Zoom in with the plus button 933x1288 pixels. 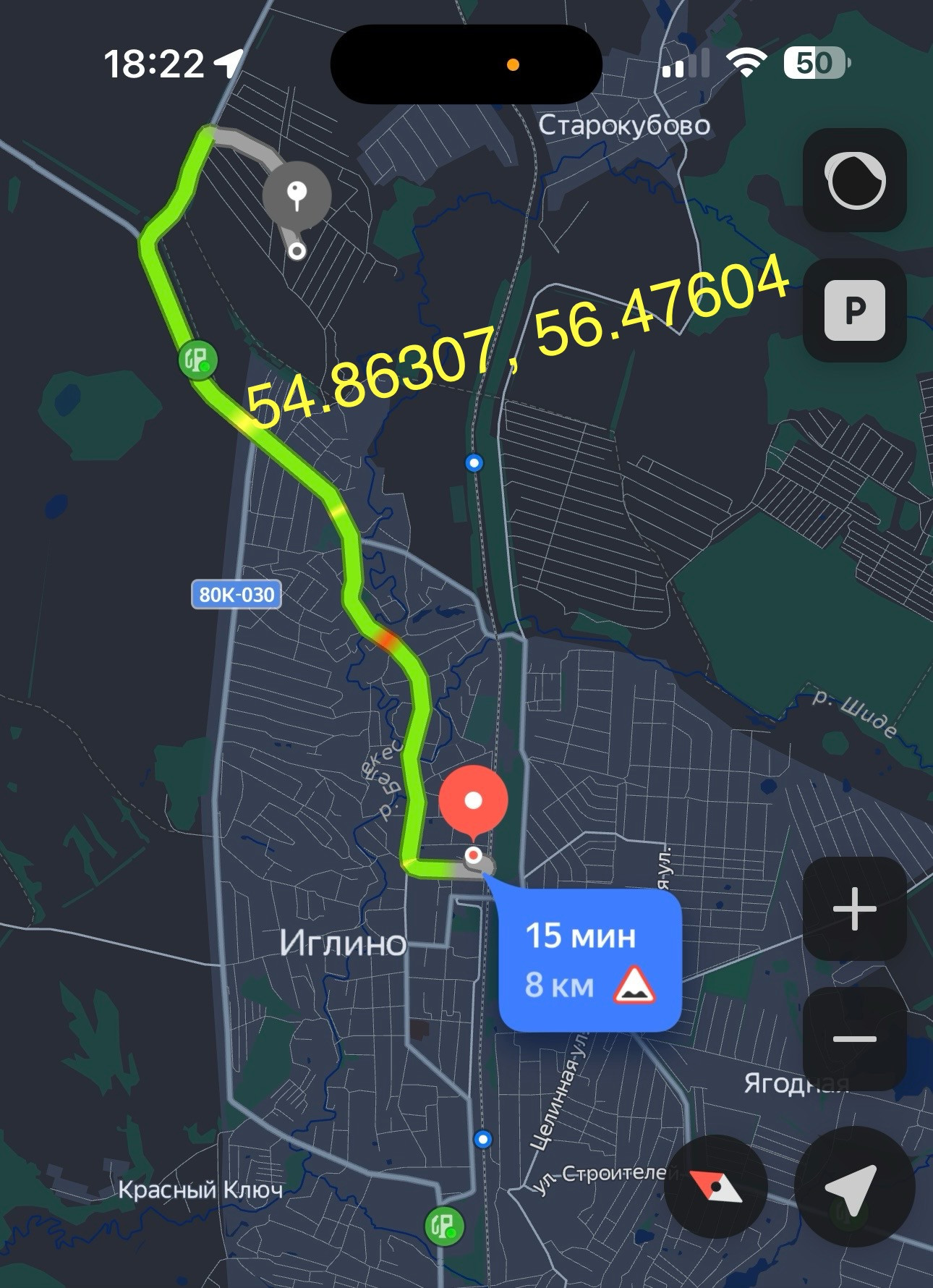click(x=854, y=908)
